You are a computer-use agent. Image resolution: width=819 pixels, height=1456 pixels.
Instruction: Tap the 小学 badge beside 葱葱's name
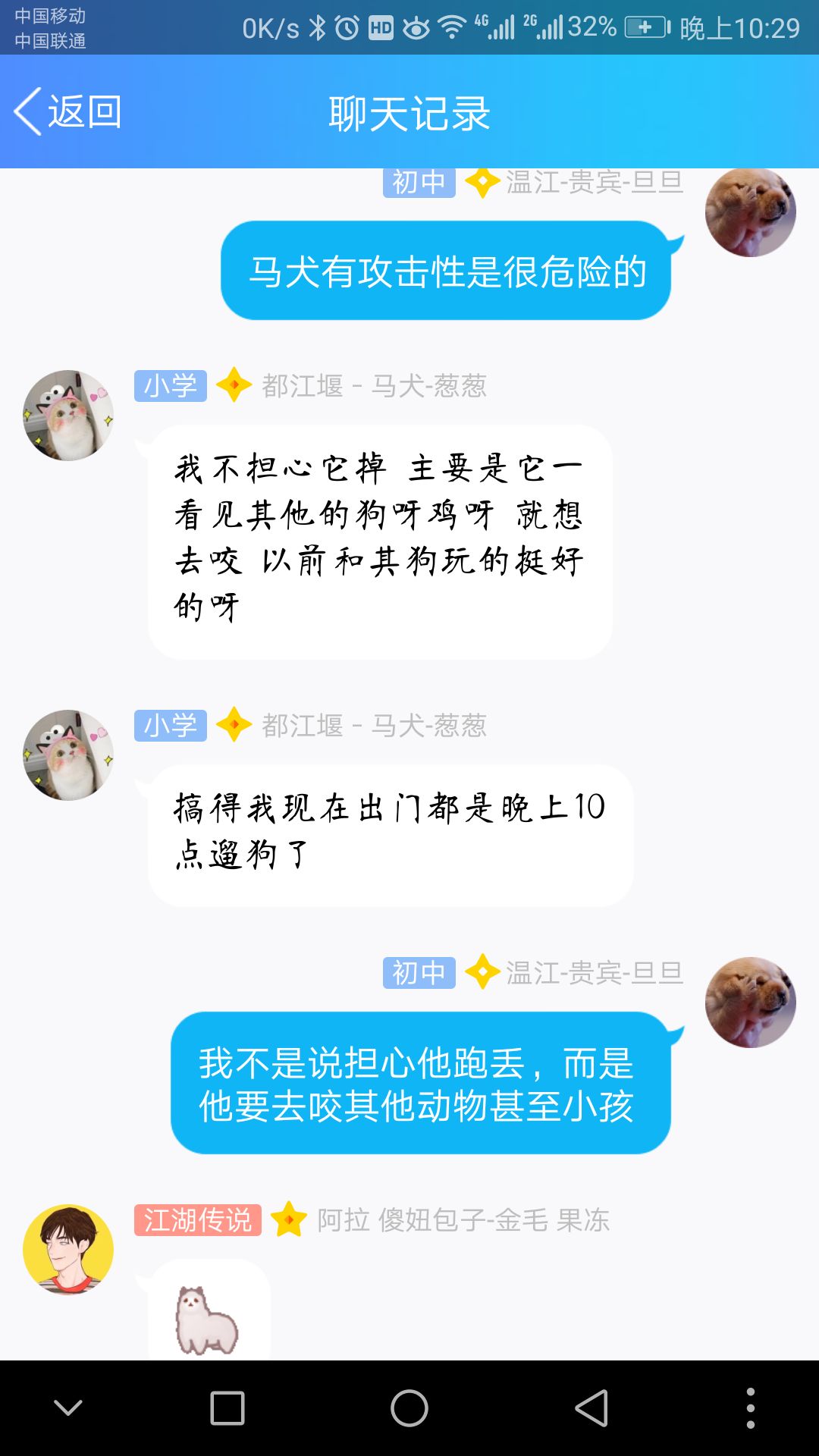(171, 387)
